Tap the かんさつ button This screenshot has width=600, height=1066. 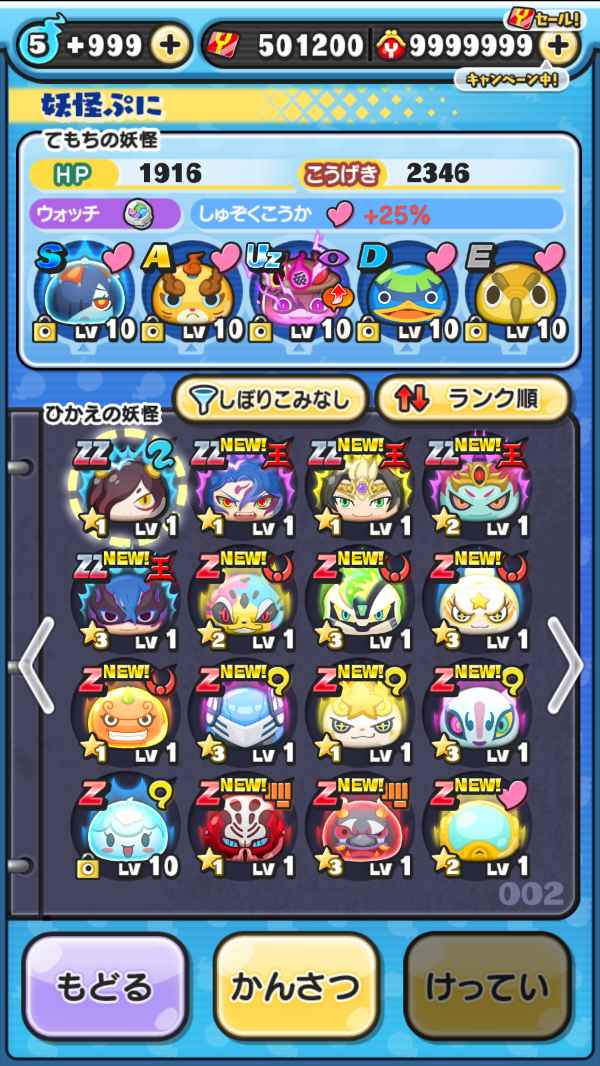pos(296,986)
